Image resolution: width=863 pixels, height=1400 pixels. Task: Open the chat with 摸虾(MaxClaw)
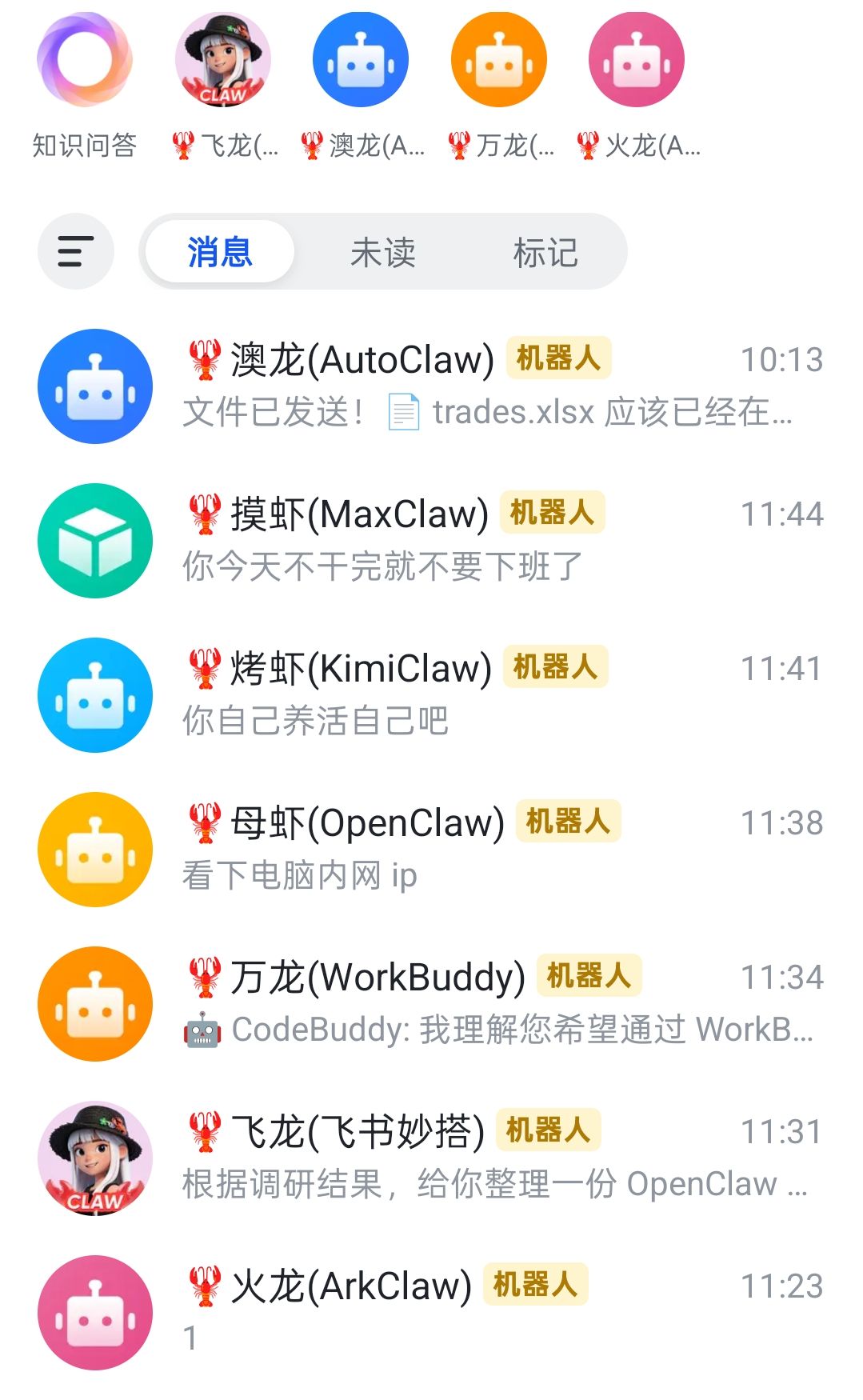[431, 541]
